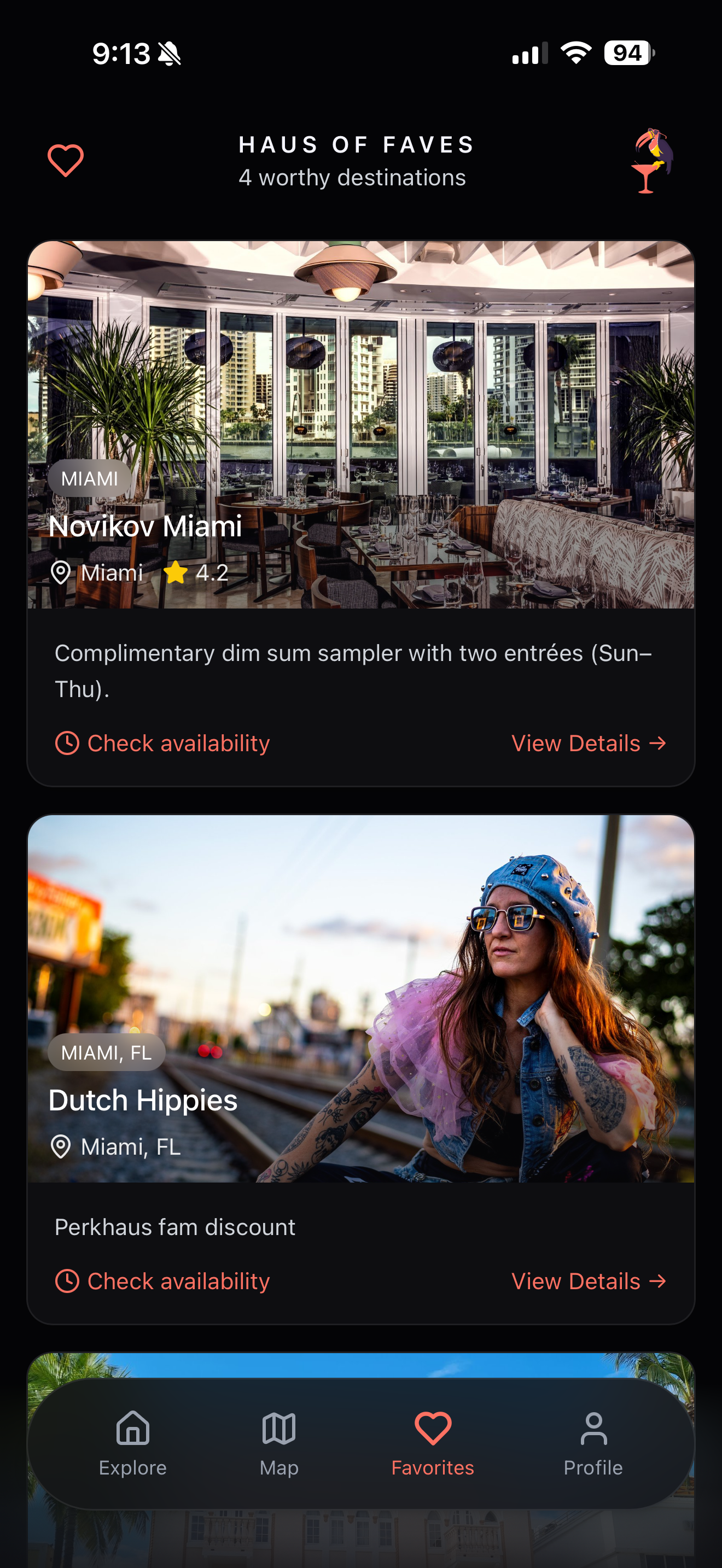722x1568 pixels.
Task: Check availability for Novikov Miami
Action: 162,743
